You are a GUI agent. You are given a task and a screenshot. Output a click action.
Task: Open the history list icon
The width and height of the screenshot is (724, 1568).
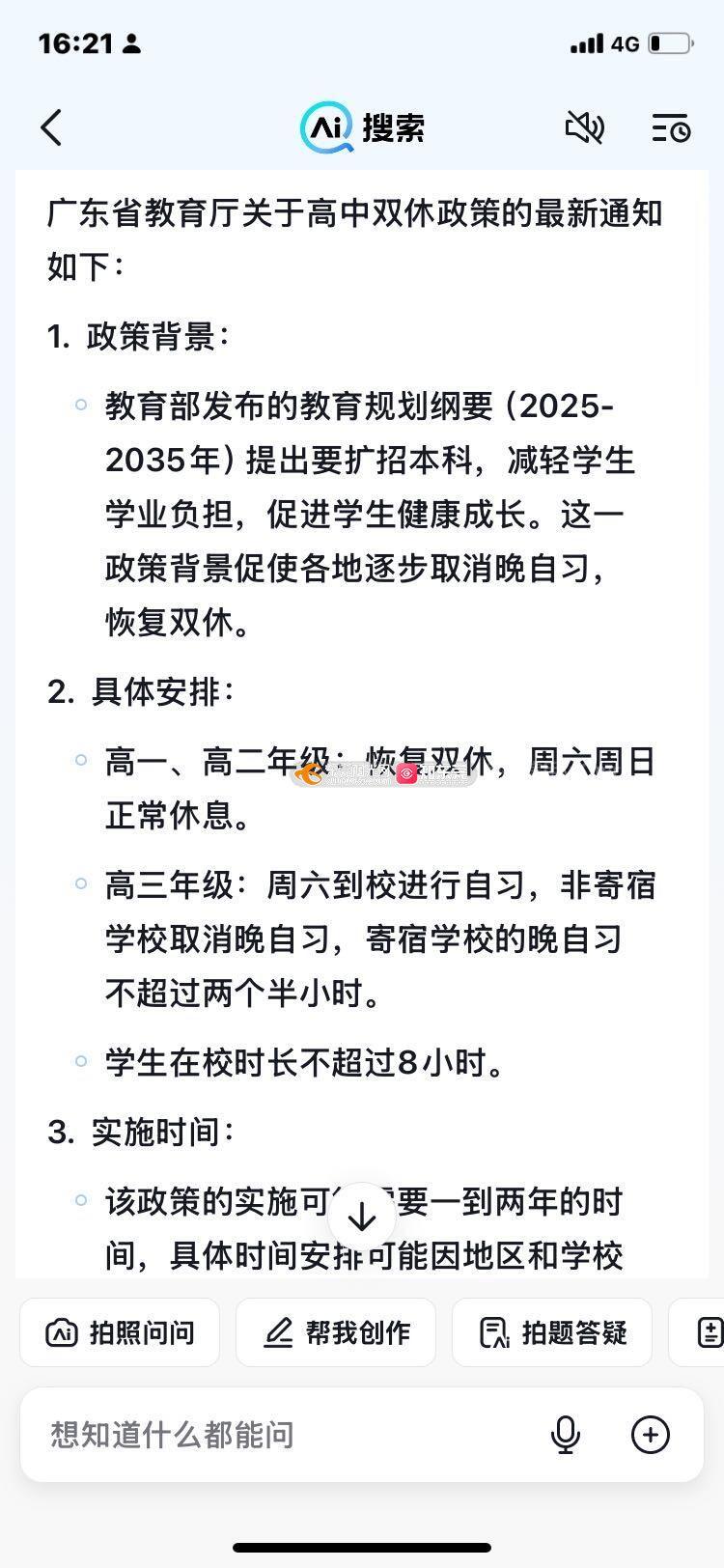pos(671,127)
